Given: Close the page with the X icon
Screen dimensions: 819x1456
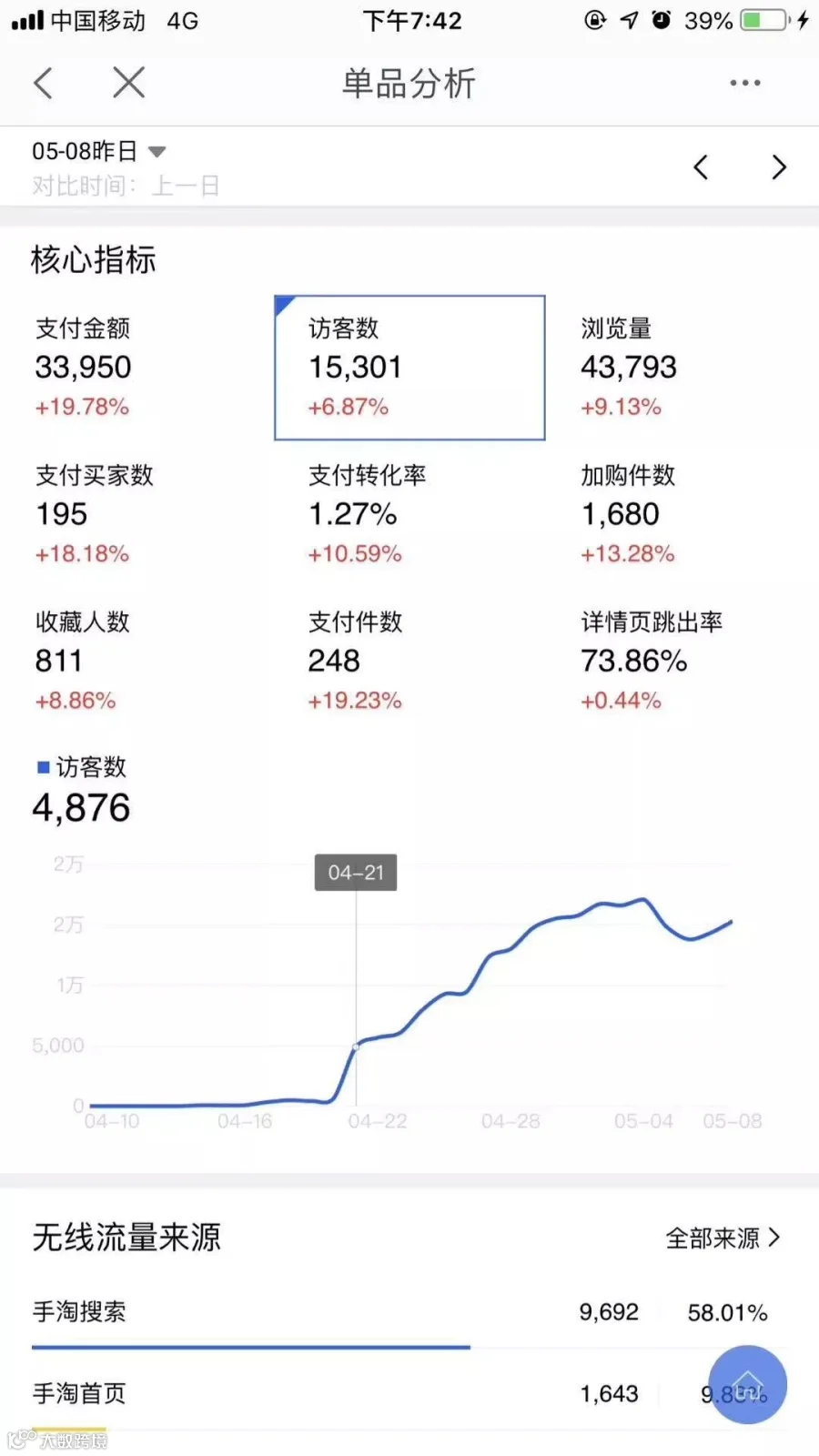Looking at the screenshot, I should (x=128, y=83).
